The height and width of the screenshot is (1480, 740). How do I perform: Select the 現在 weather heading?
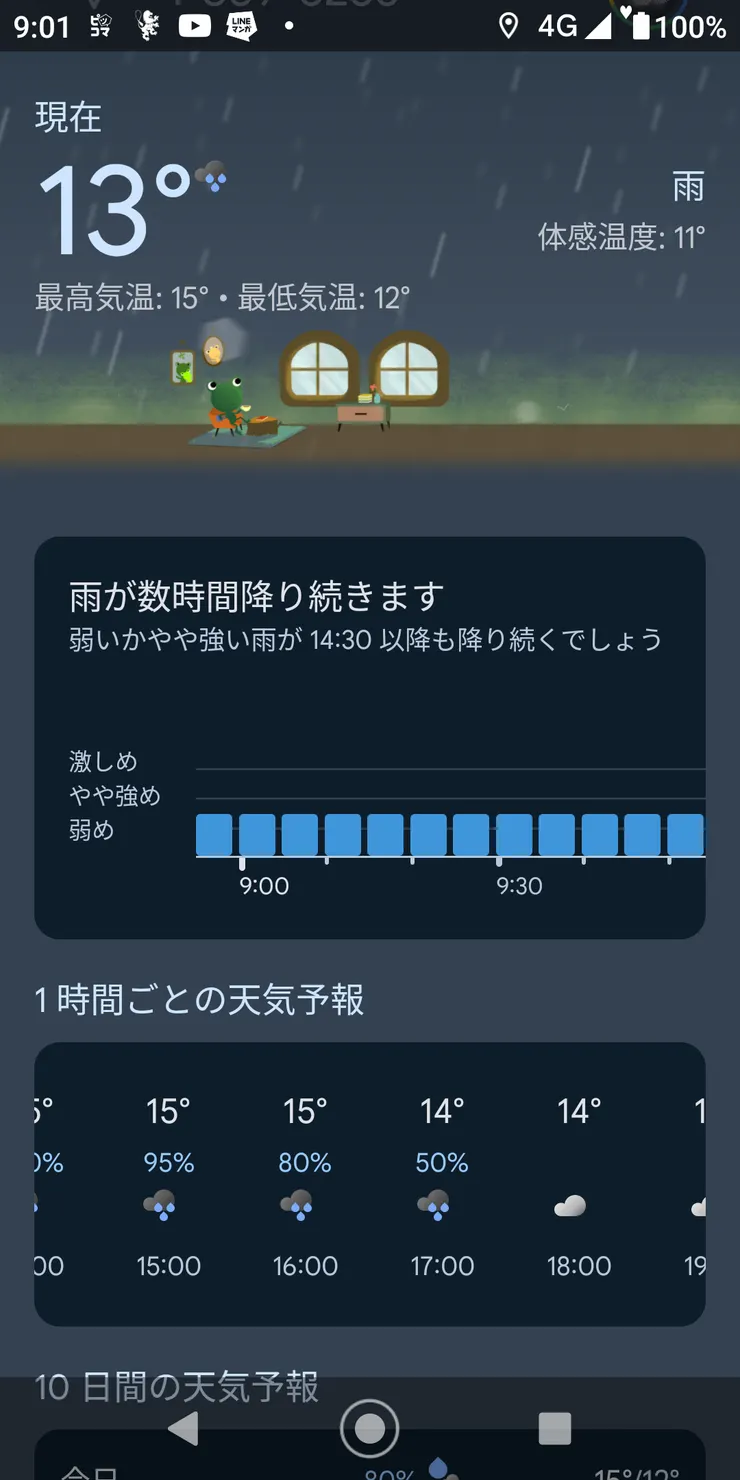tap(67, 117)
